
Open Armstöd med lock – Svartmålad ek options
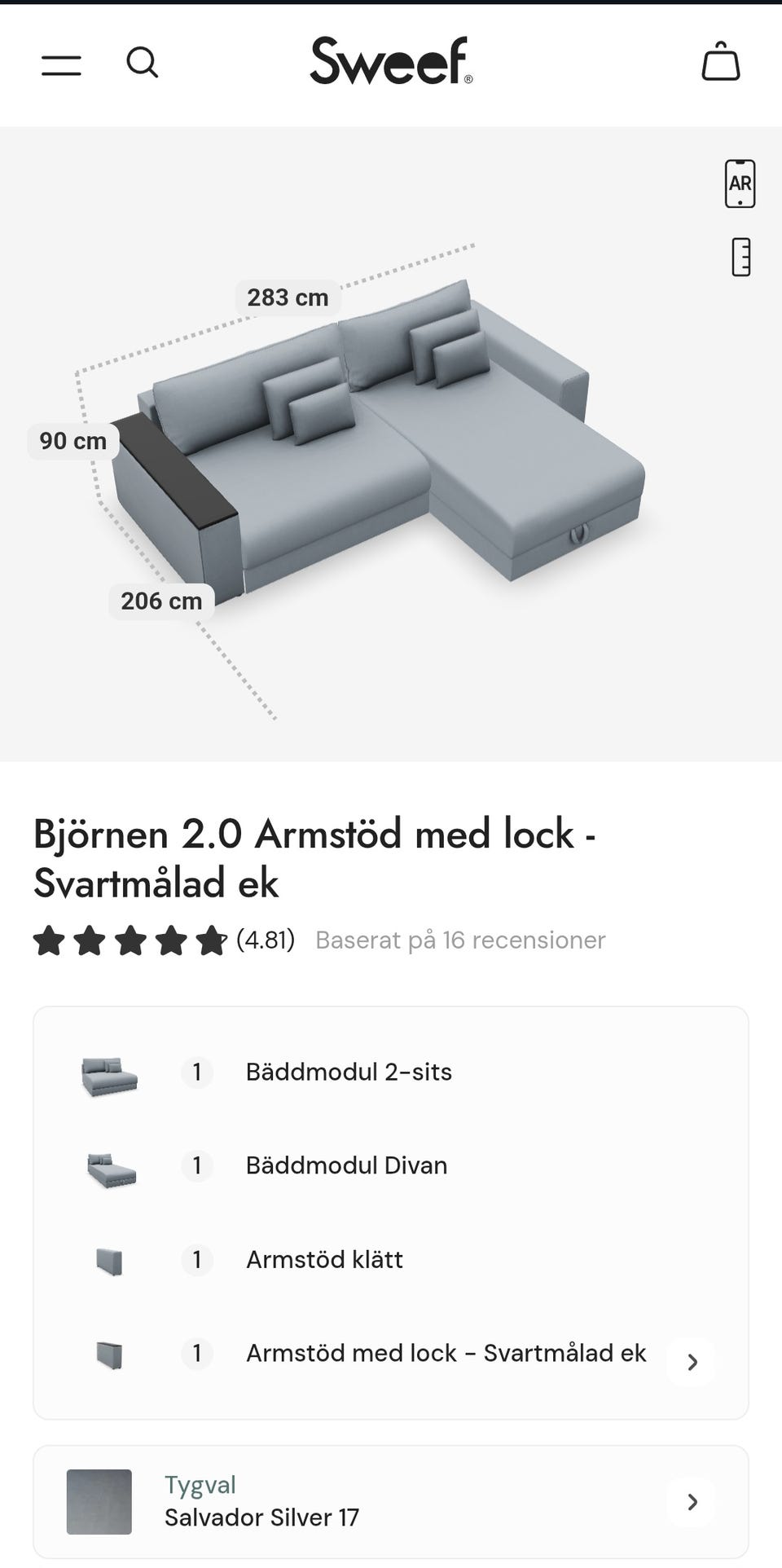(x=691, y=1362)
